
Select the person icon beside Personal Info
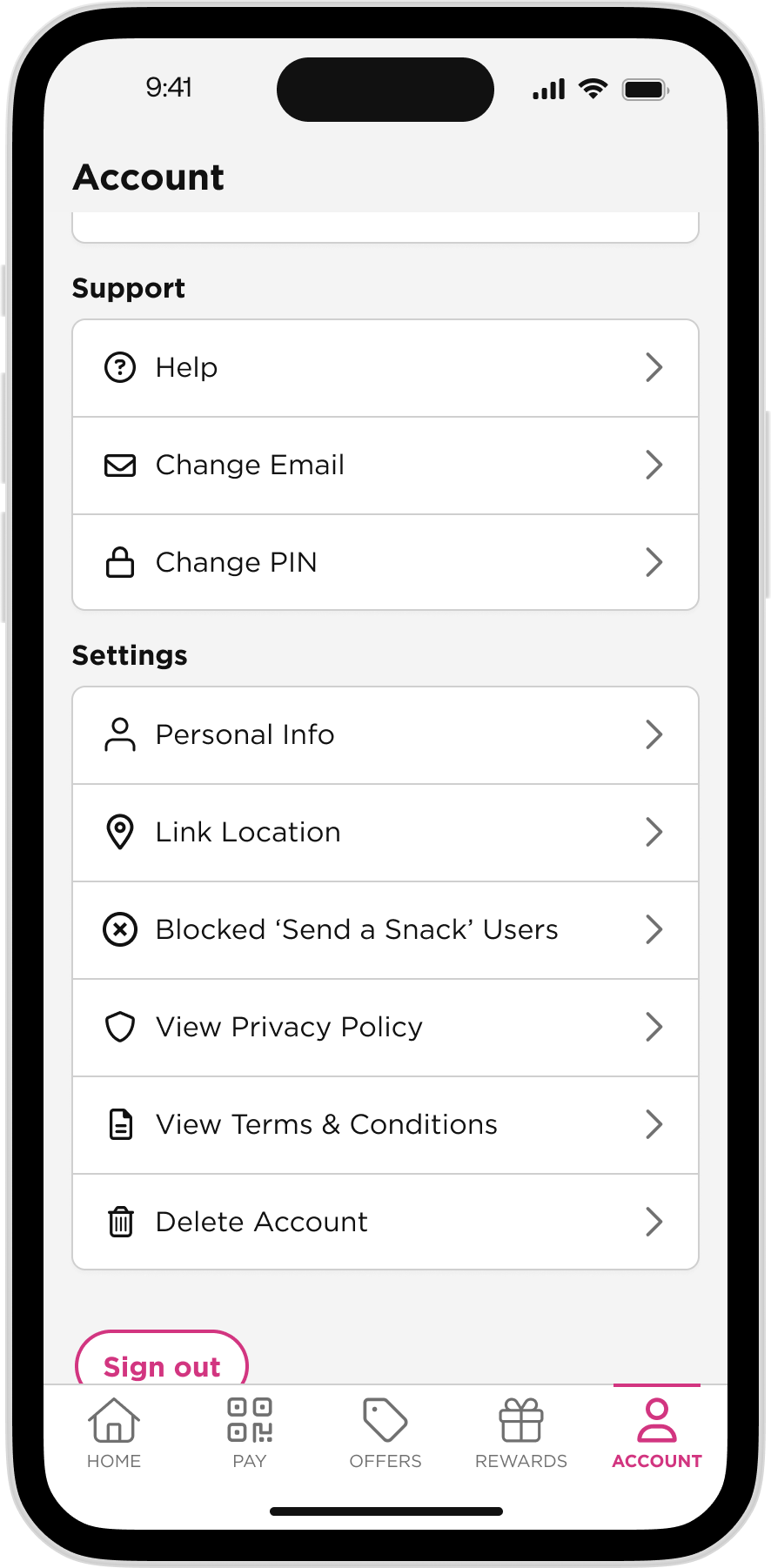pyautogui.click(x=120, y=734)
